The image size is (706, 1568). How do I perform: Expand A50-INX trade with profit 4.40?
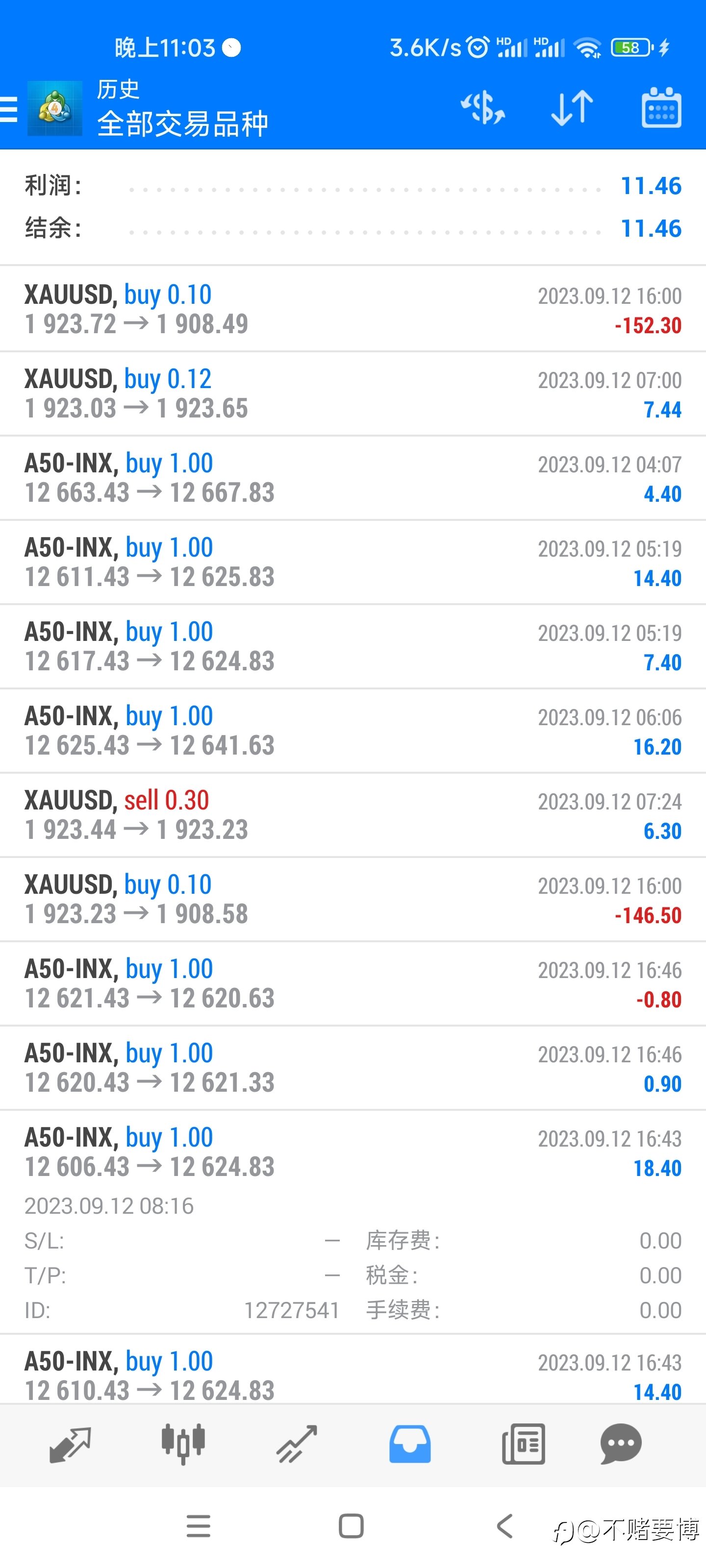point(353,478)
